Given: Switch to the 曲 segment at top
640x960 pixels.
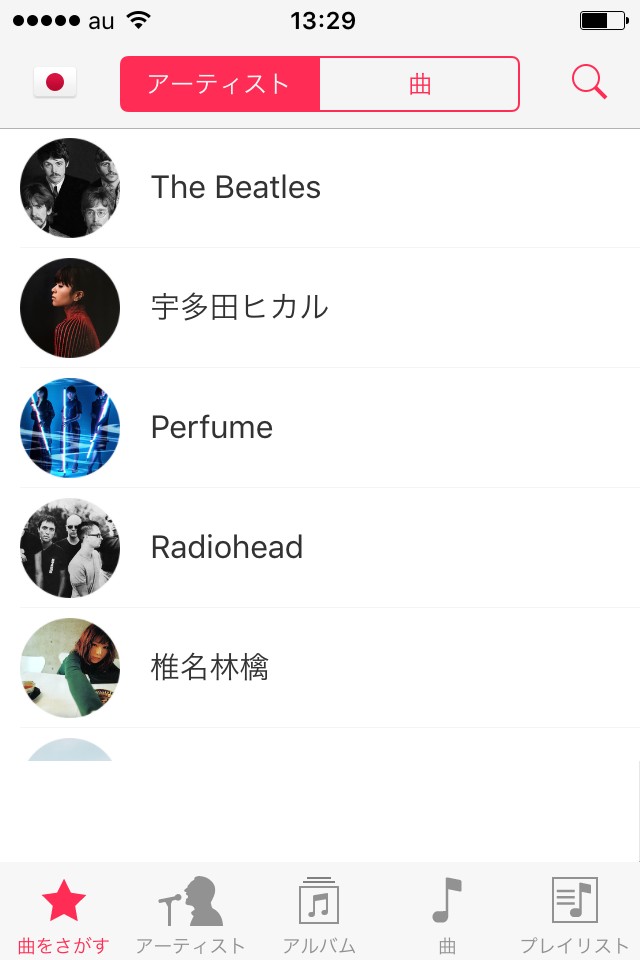Looking at the screenshot, I should (420, 84).
